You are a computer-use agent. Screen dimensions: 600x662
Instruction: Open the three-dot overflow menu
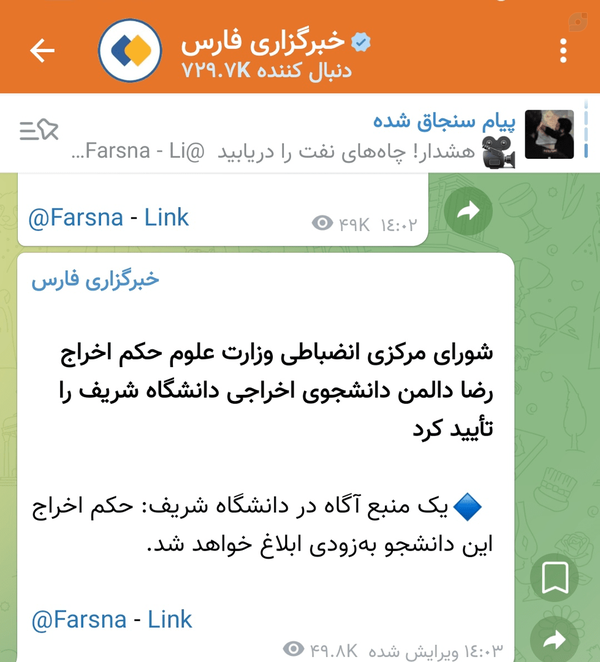tap(563, 51)
